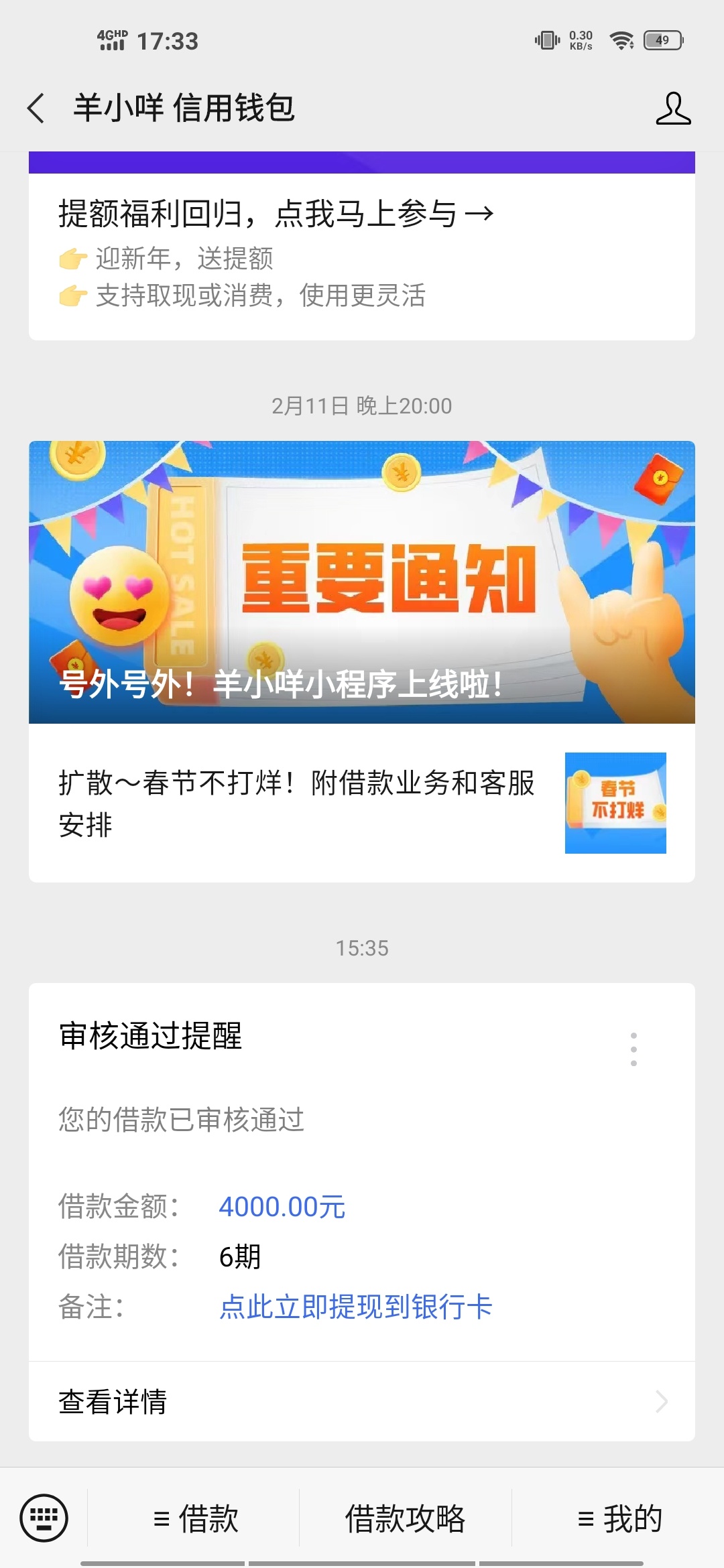Go back from 羊小咩 信用钱包 chat
The image size is (724, 1568).
click(36, 108)
